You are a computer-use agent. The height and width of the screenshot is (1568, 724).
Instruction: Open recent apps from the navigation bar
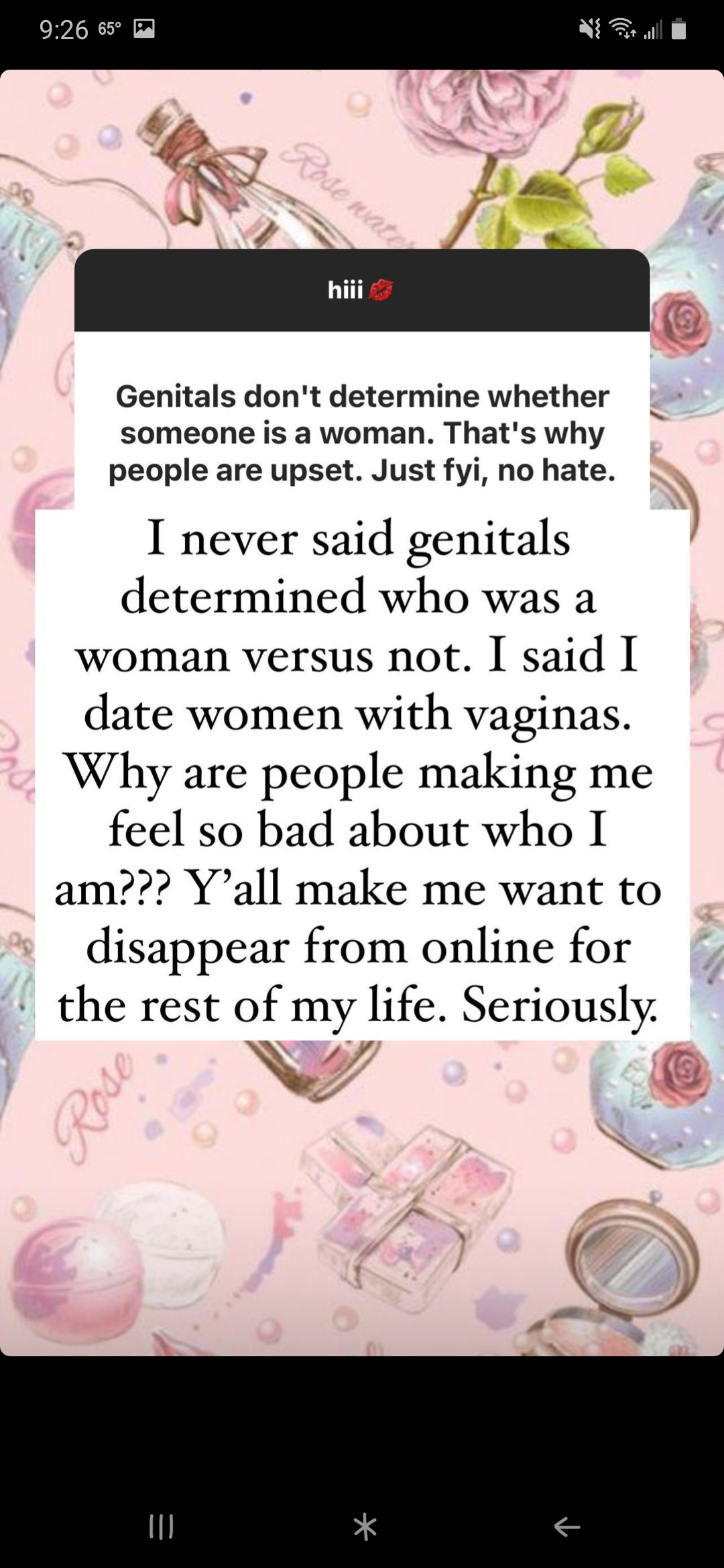(x=161, y=1526)
